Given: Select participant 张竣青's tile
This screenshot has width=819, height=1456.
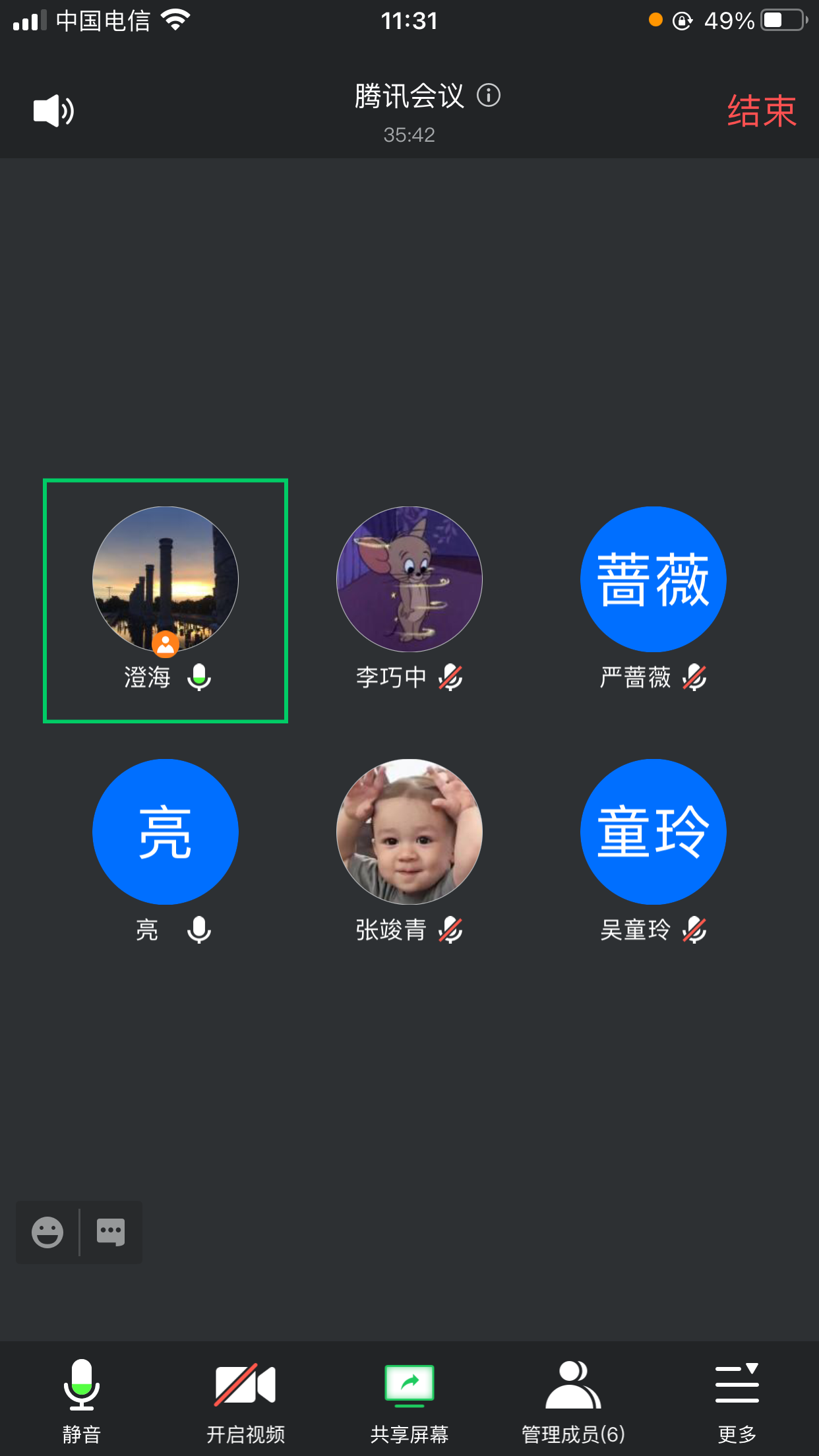Looking at the screenshot, I should [409, 832].
